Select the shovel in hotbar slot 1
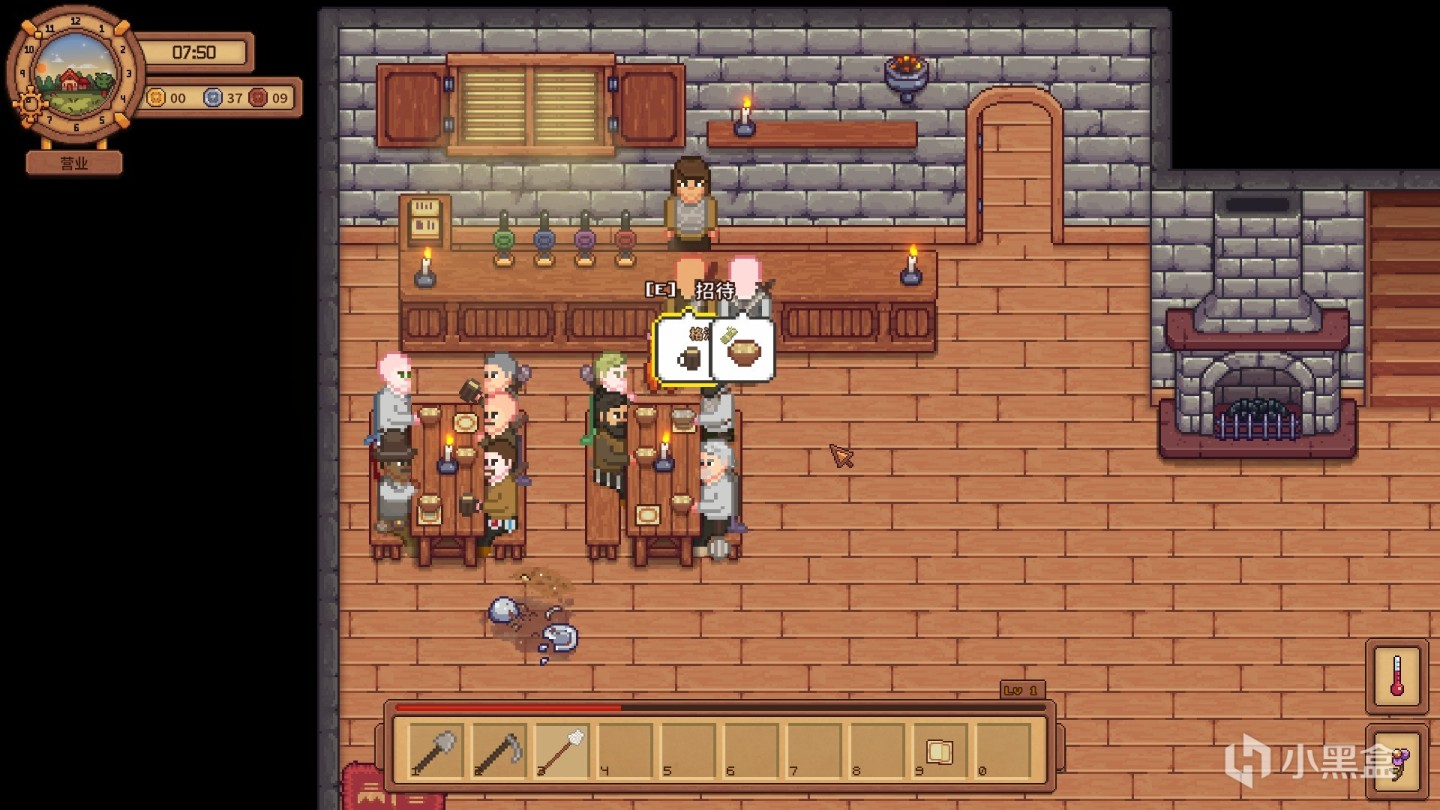 pyautogui.click(x=436, y=751)
